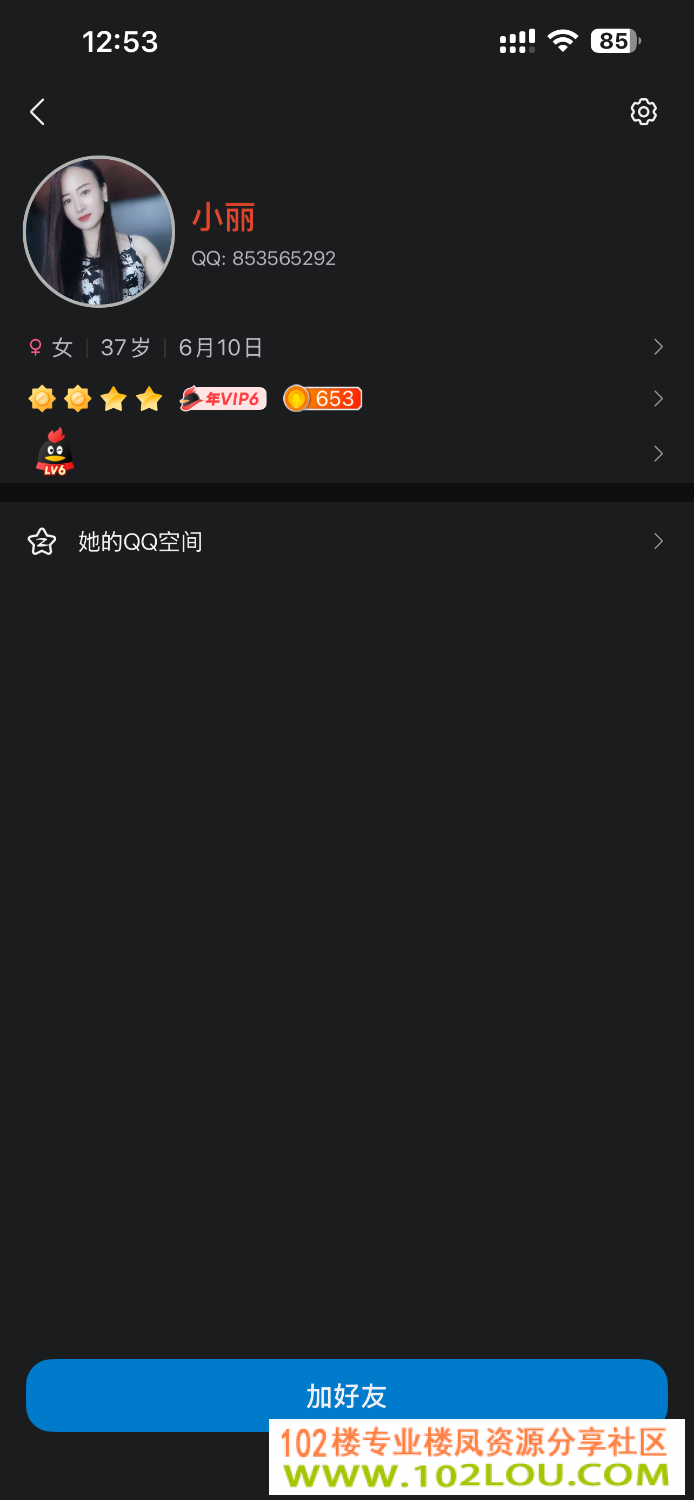Screen dimensions: 694x1500
Task: Tap the 加好友 button
Action: click(x=346, y=1395)
